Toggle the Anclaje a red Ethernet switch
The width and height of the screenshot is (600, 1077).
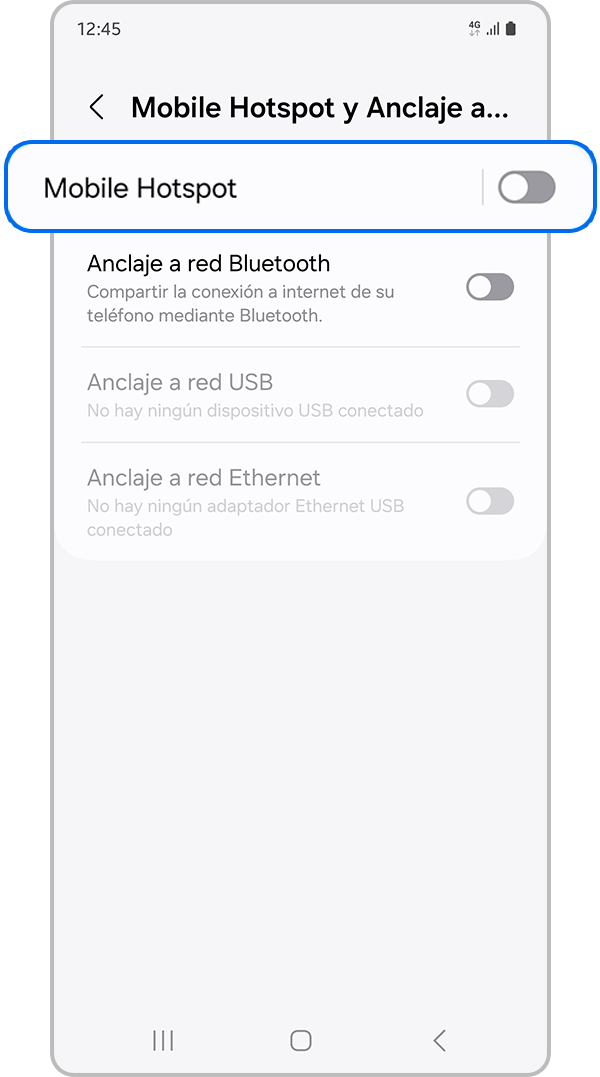point(490,501)
